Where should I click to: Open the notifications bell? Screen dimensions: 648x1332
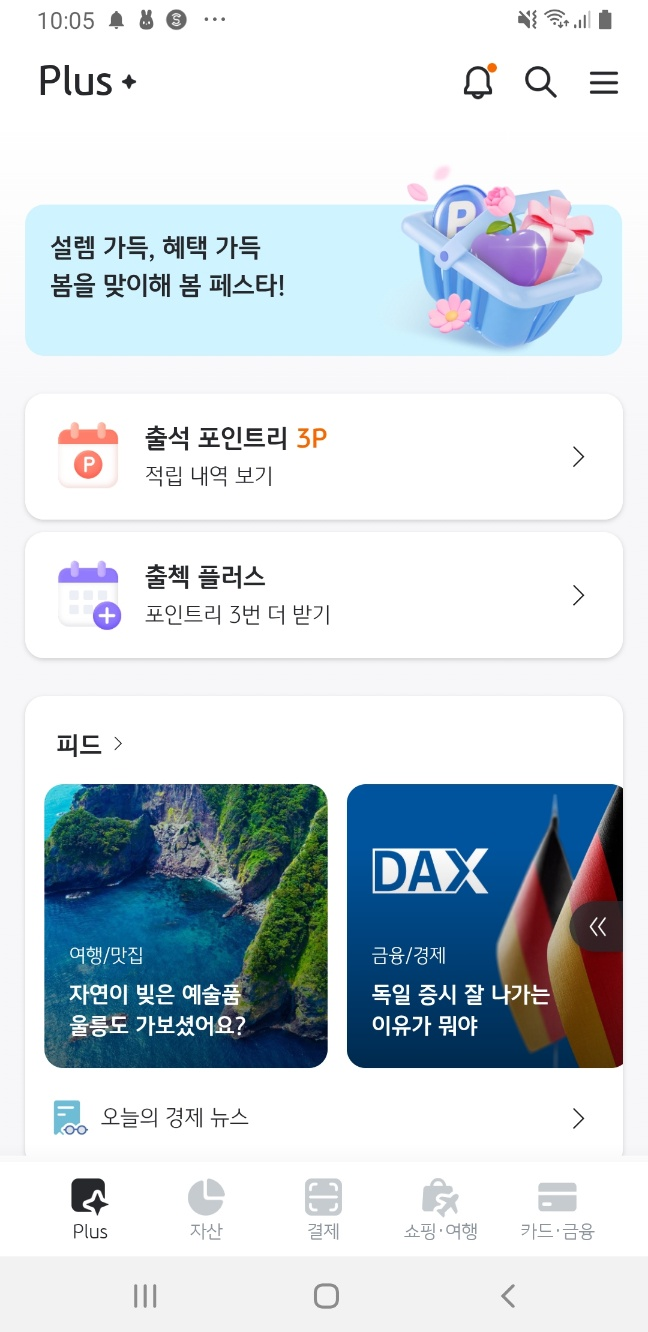[479, 82]
